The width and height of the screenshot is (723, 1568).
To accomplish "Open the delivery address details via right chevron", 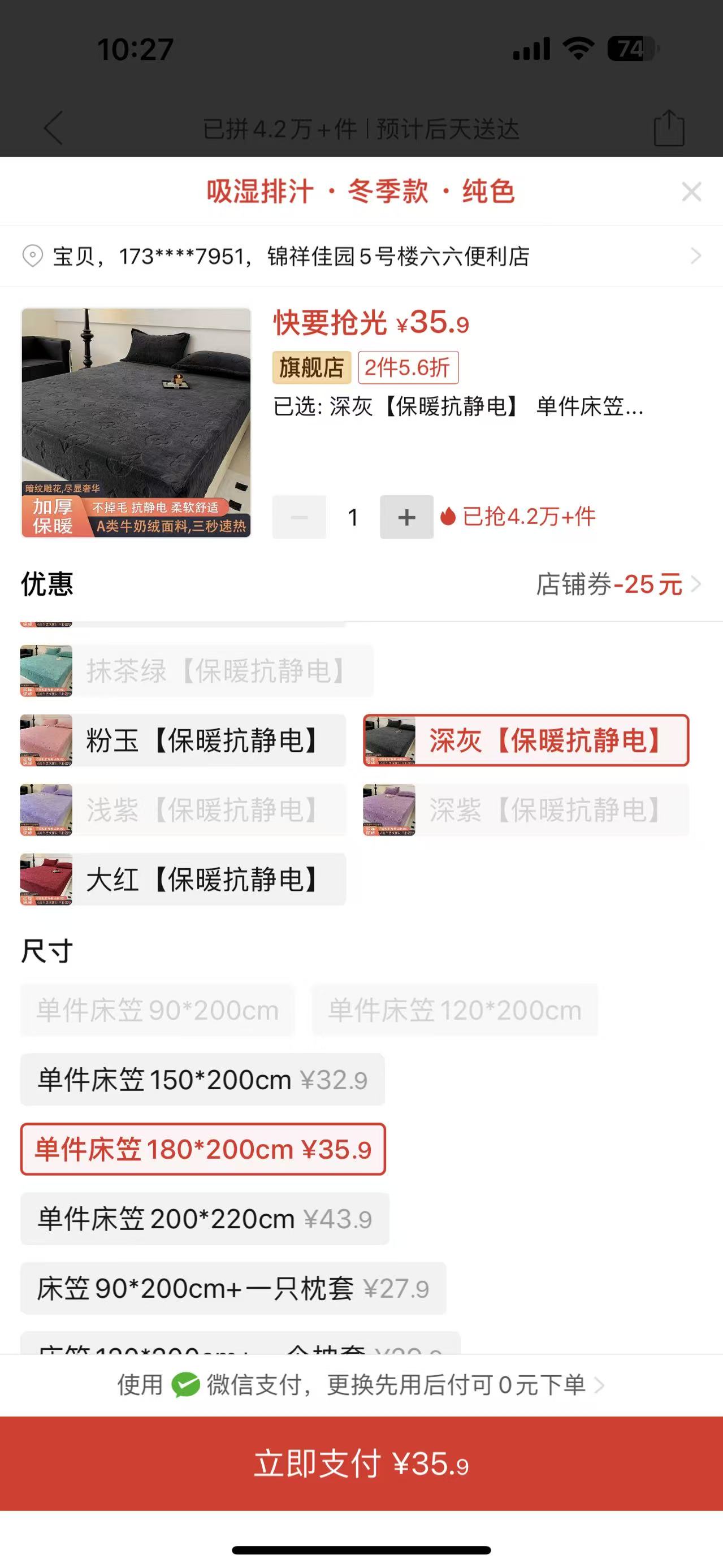I will tap(696, 256).
